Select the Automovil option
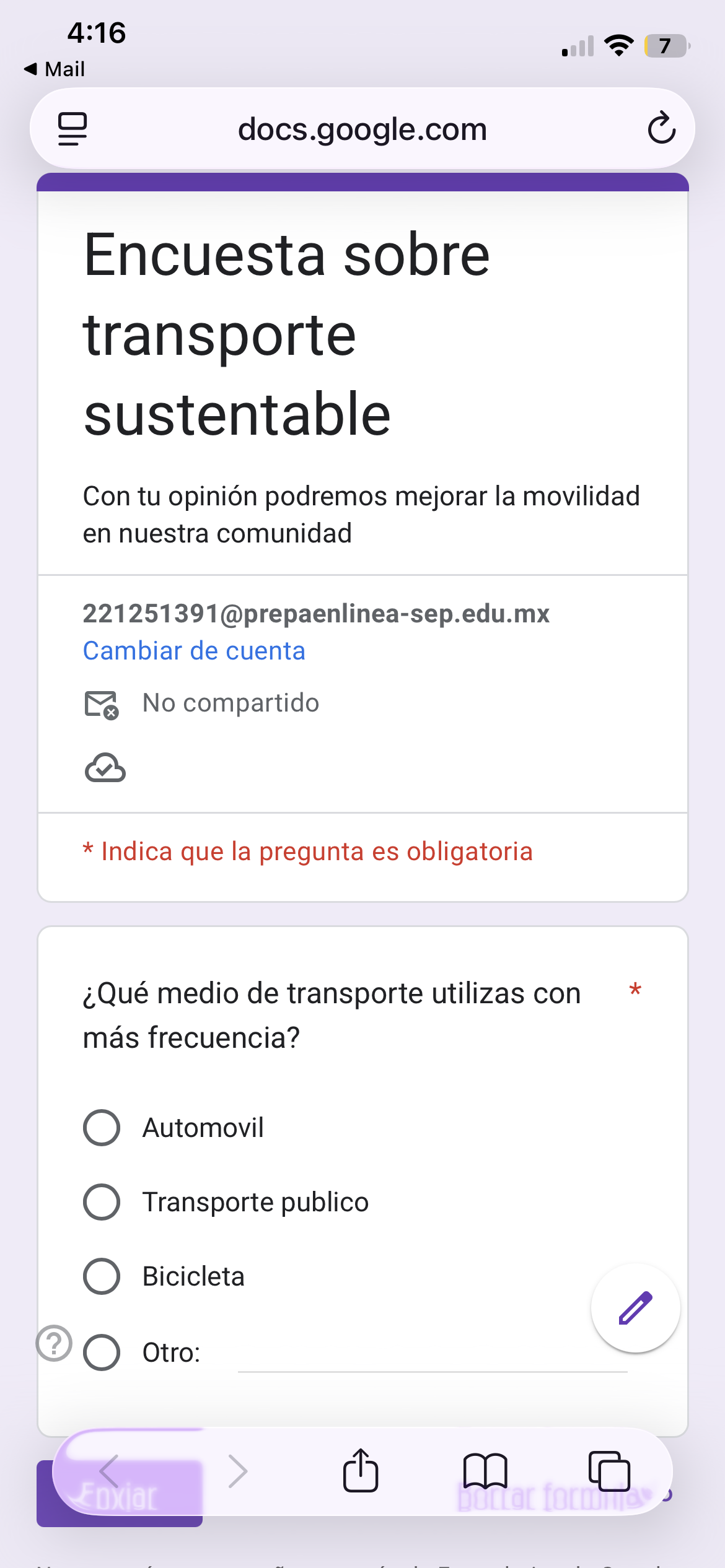 click(x=102, y=1127)
